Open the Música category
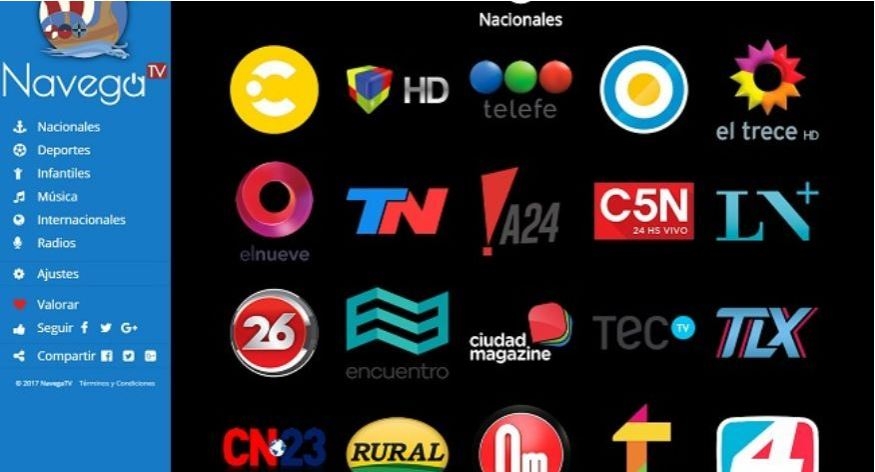Viewport: 875px width, 472px height. coord(57,197)
